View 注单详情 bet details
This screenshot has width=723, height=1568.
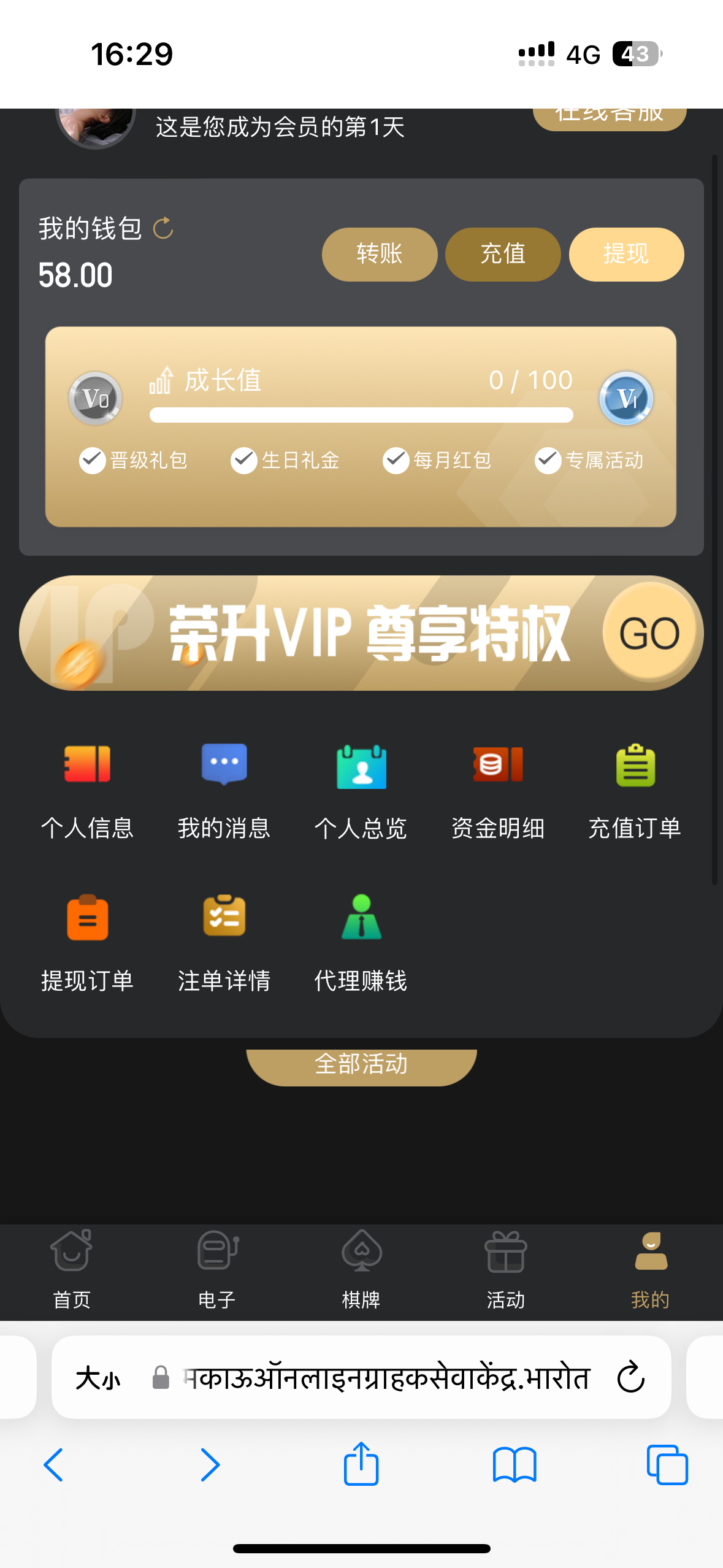coord(224,943)
